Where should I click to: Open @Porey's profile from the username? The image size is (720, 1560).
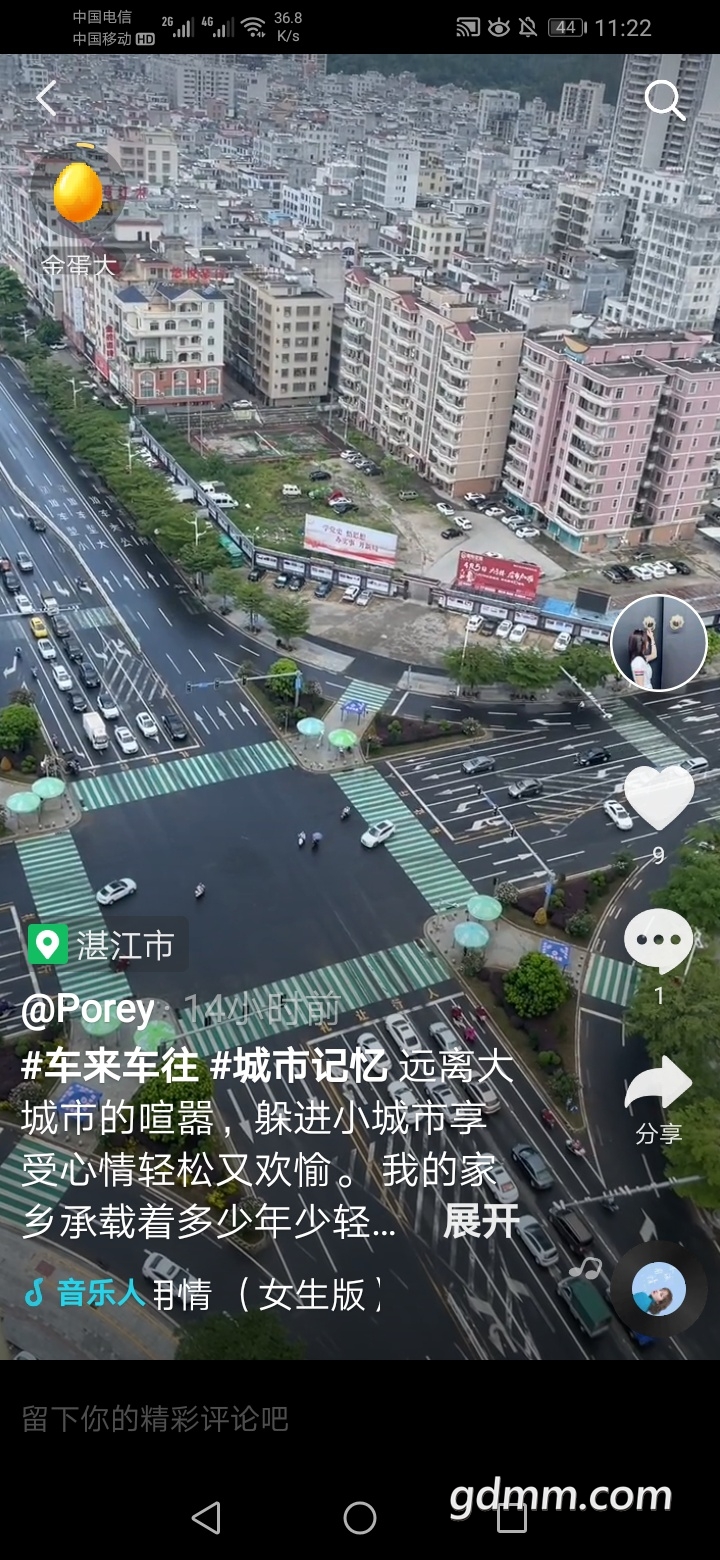pos(88,1010)
